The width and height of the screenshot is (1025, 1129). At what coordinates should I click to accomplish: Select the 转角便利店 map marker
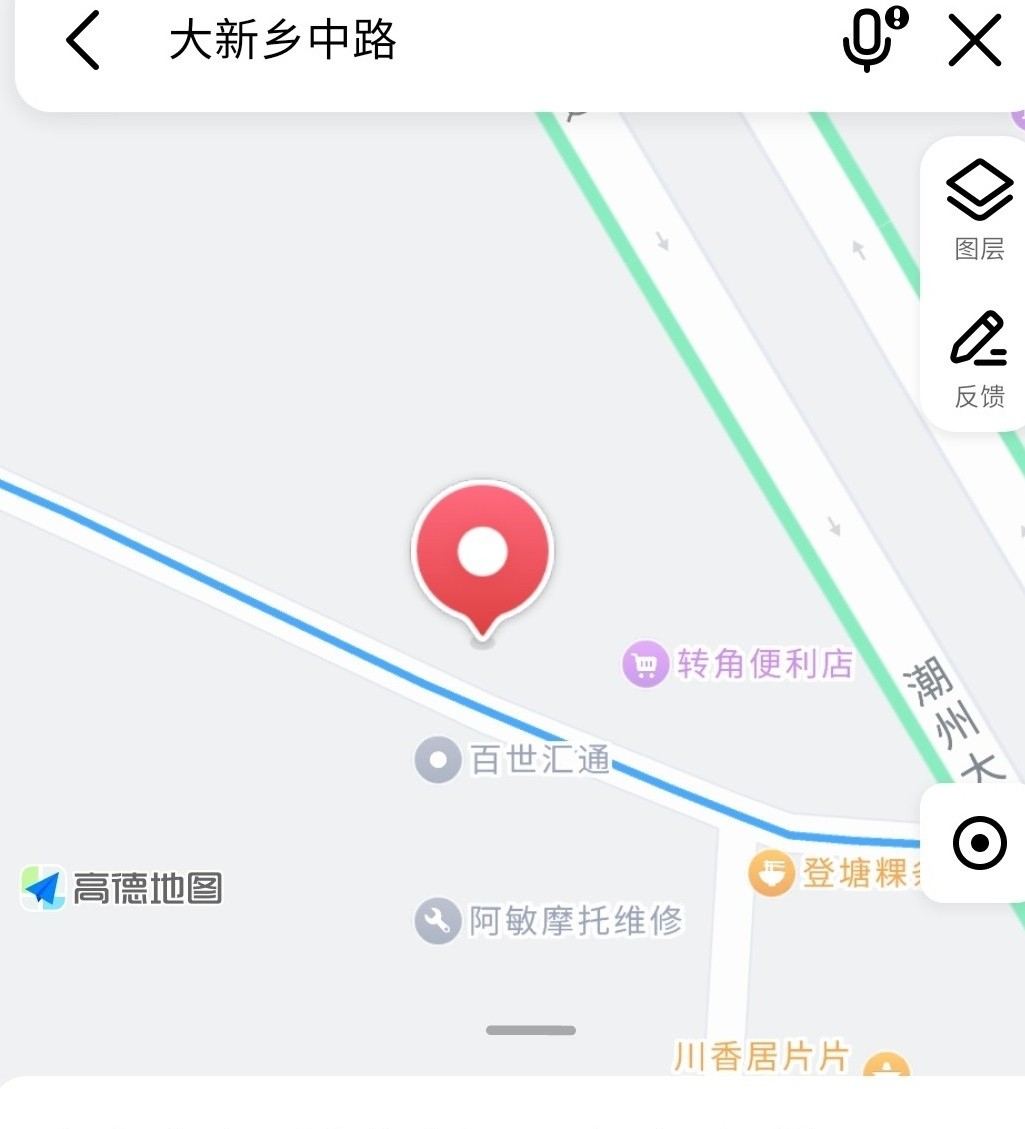tap(645, 664)
